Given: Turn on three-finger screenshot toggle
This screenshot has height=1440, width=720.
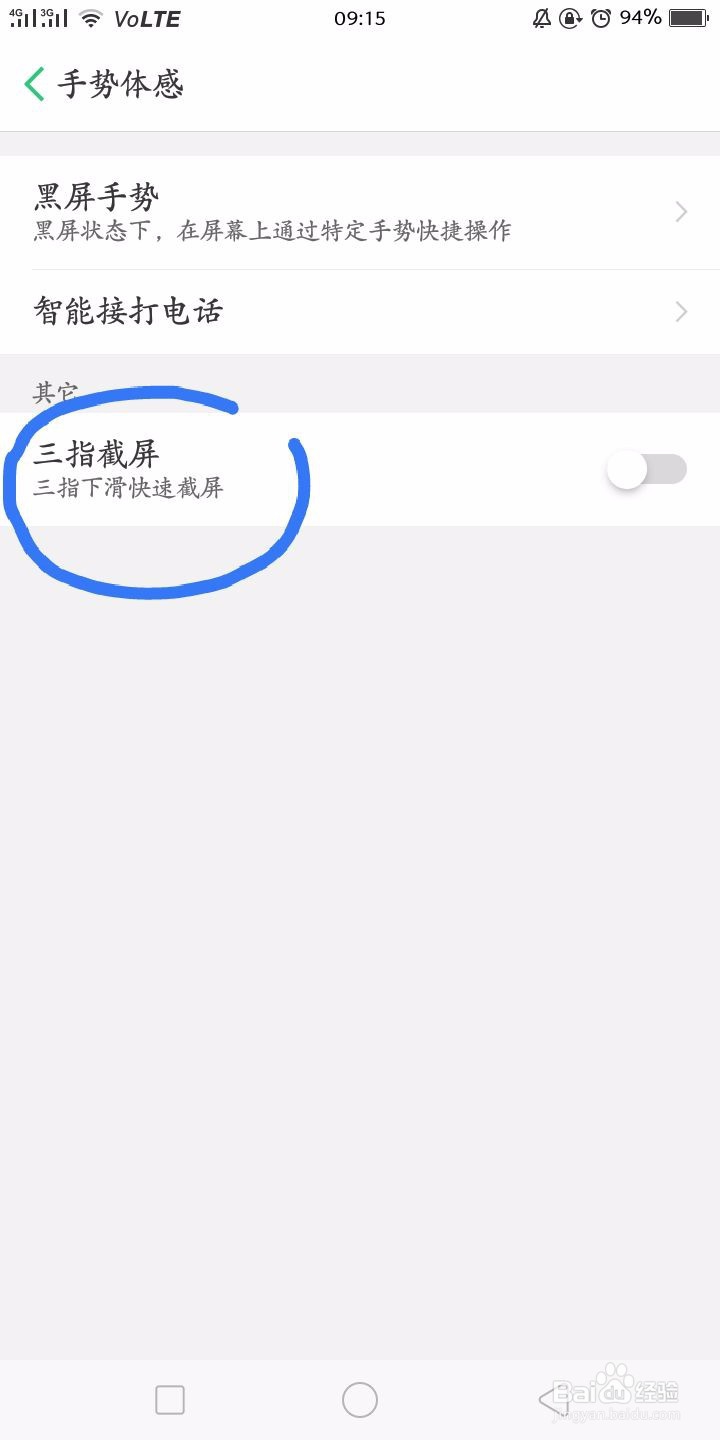Looking at the screenshot, I should pos(647,468).
